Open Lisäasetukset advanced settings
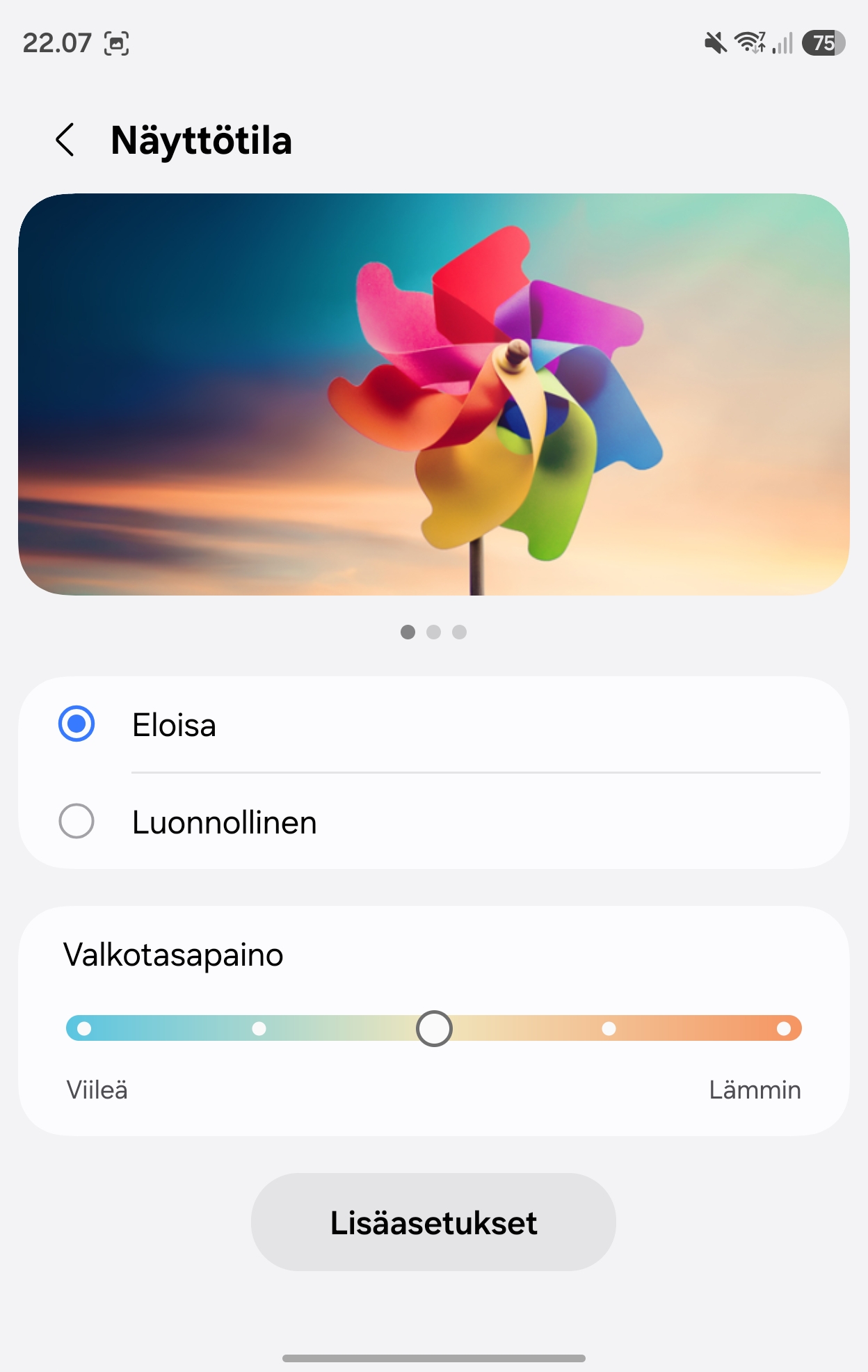This screenshot has height=1372, width=868. (433, 1222)
